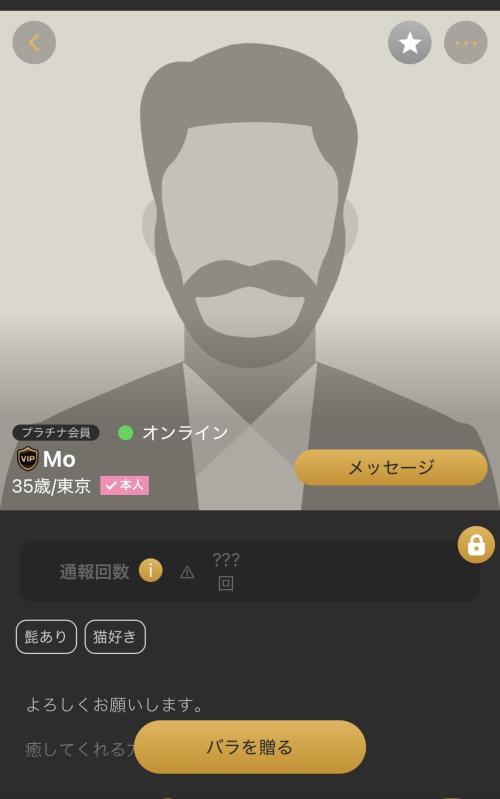
Task: Select the 髭あり tag chip
Action: 46,636
